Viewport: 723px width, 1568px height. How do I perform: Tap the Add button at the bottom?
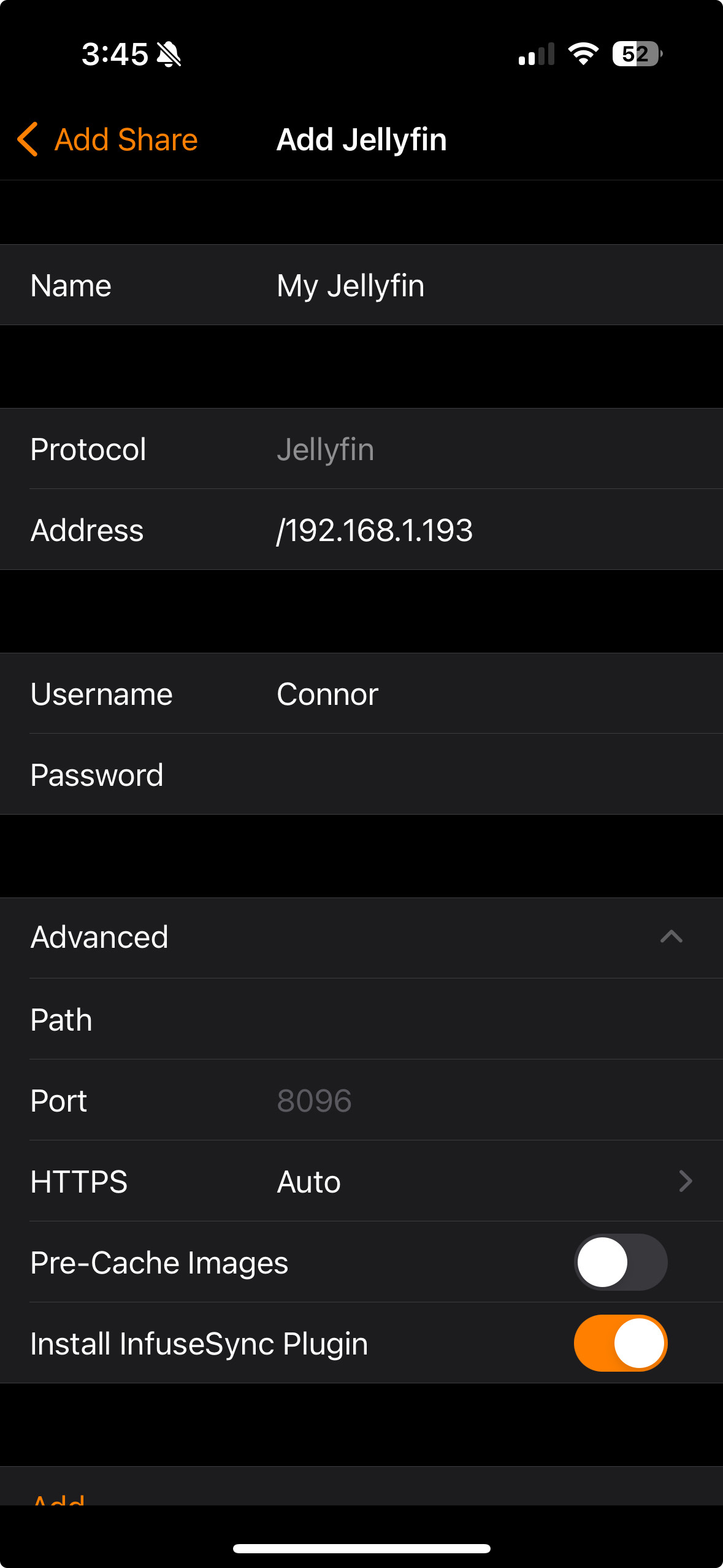[59, 1496]
